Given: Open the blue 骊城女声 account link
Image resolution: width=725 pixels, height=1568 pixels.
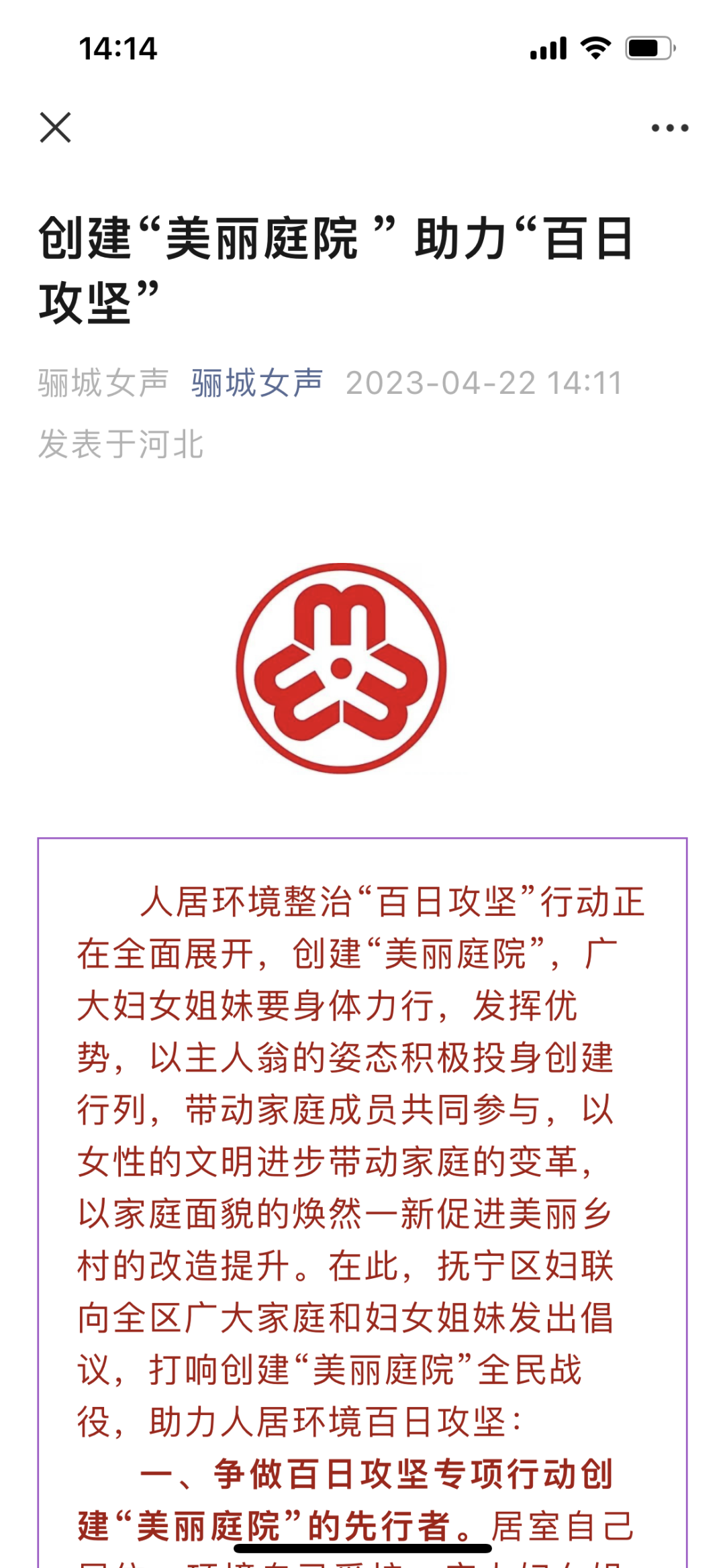Looking at the screenshot, I should tap(257, 383).
